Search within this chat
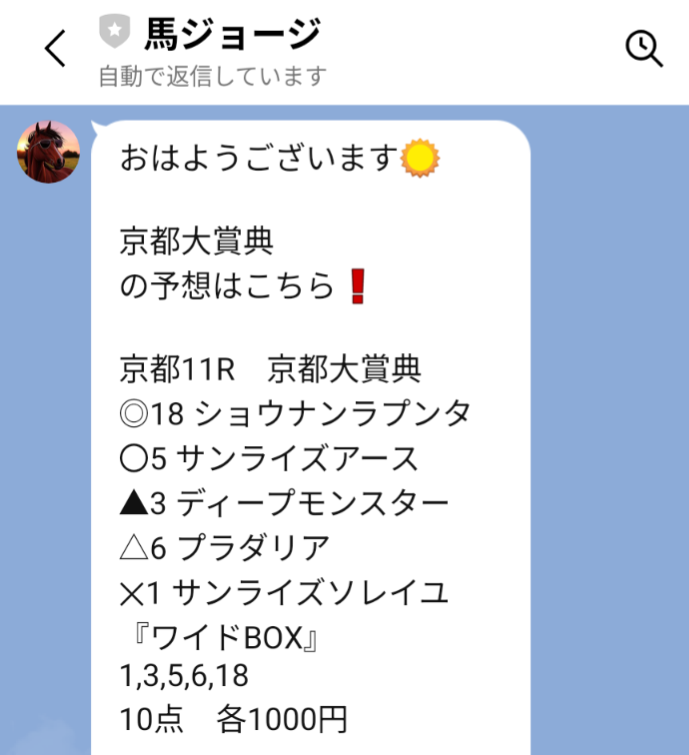Viewport: 689px width, 755px height. tap(643, 48)
